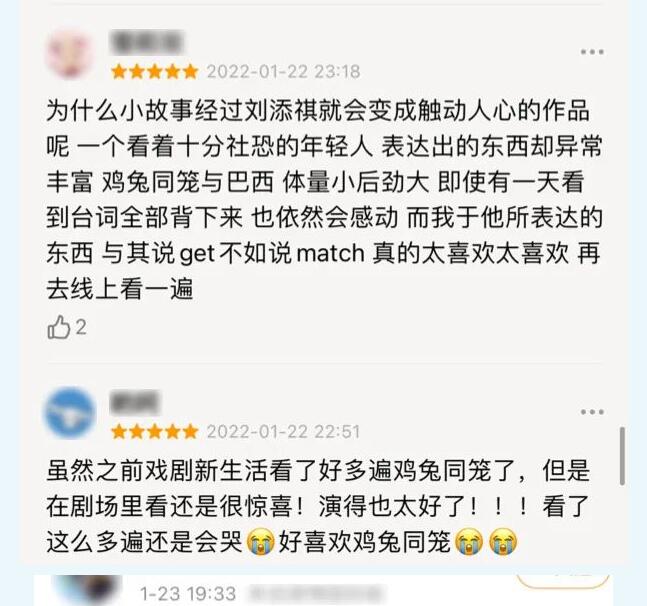Open overflow menu on the 22:51 review
The height and width of the screenshot is (606, 647).
tap(592, 411)
